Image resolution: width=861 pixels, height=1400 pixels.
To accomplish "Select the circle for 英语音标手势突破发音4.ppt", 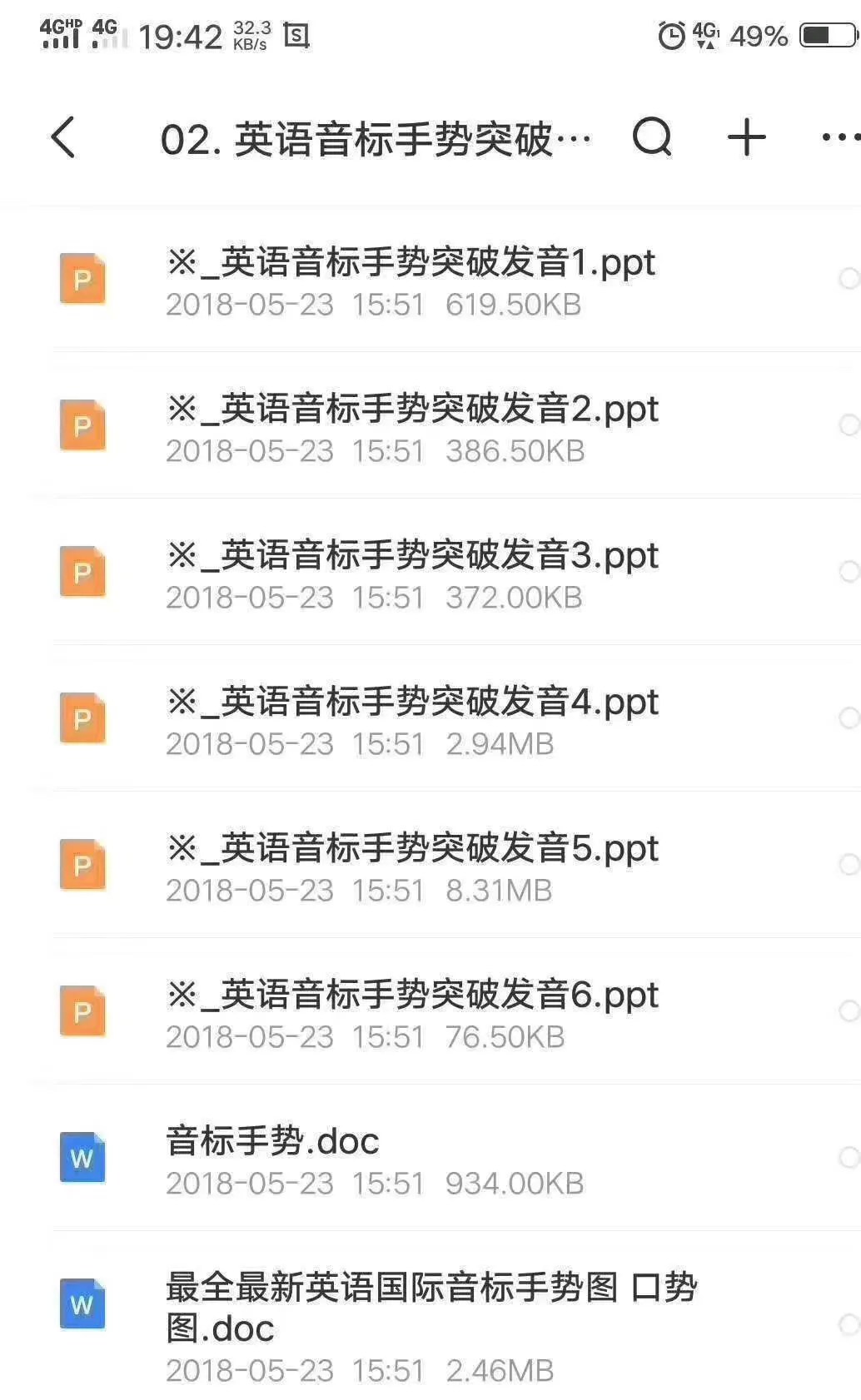I will pyautogui.click(x=849, y=718).
